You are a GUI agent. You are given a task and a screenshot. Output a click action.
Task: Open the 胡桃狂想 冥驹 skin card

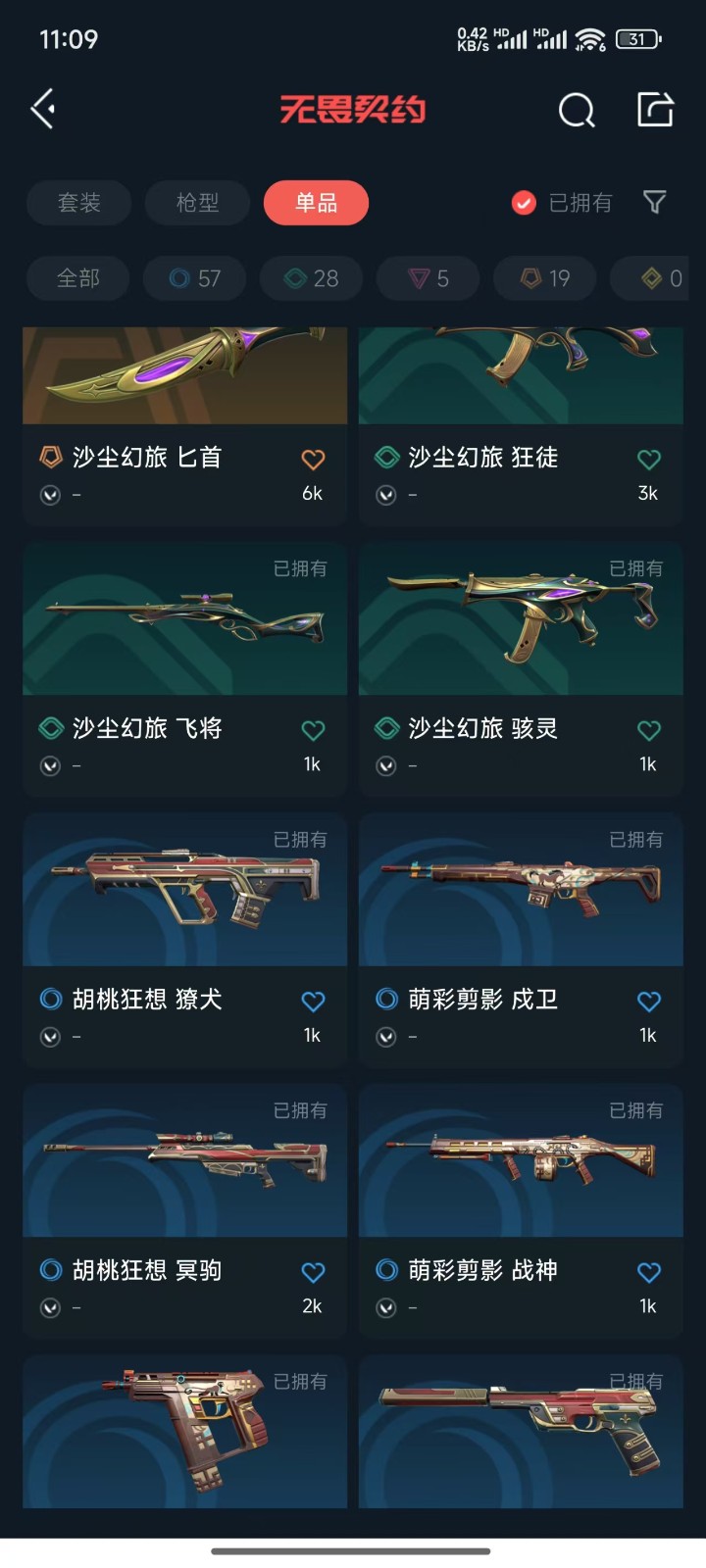[x=185, y=1209]
